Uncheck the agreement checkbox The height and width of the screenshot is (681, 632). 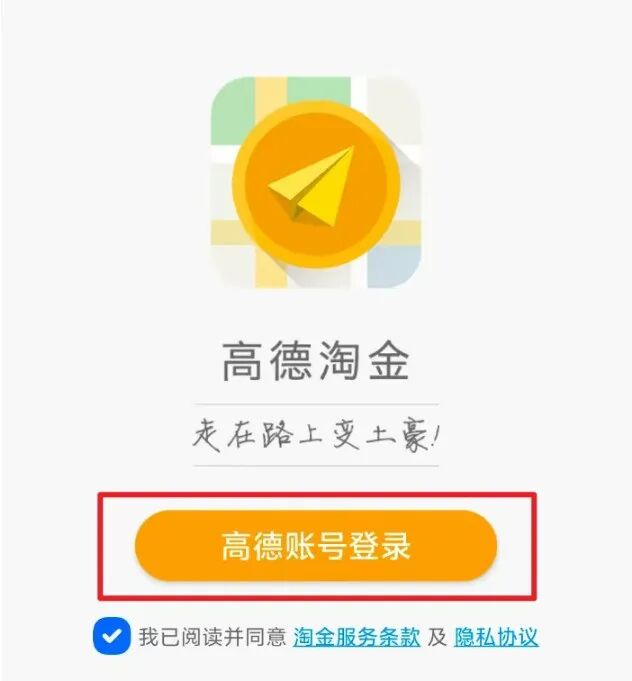tap(112, 636)
